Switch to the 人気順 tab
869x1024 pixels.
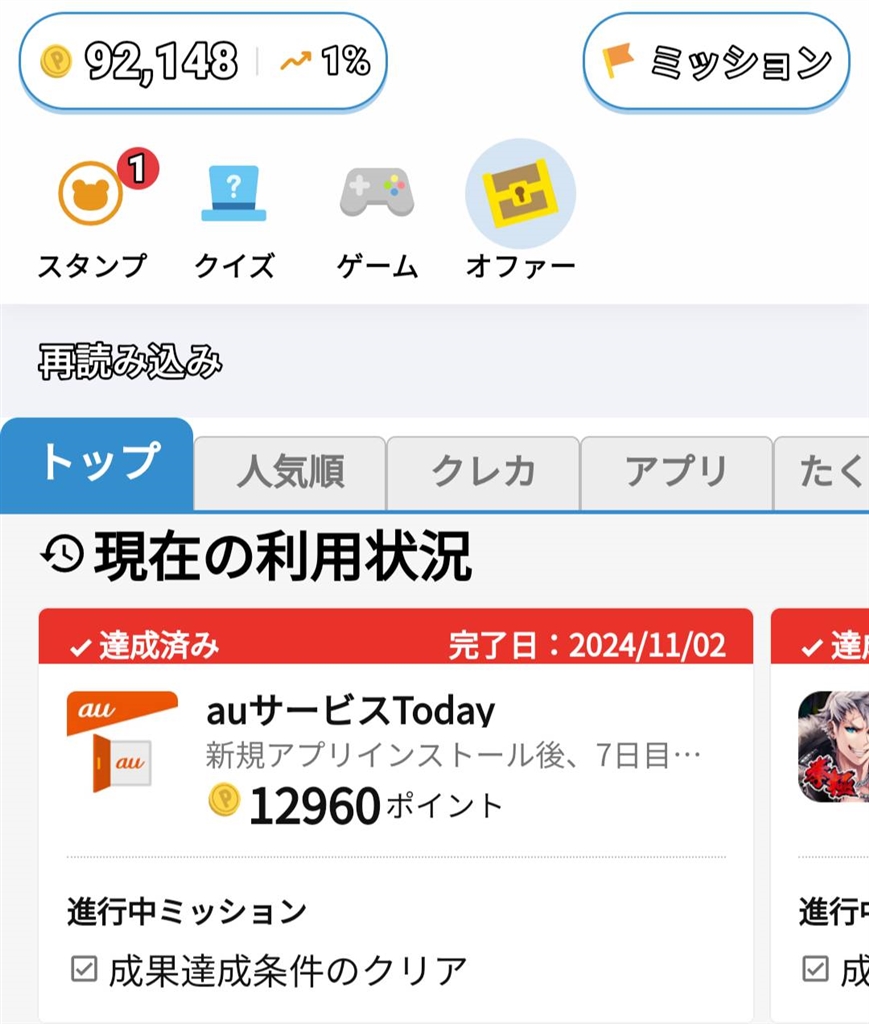point(290,472)
